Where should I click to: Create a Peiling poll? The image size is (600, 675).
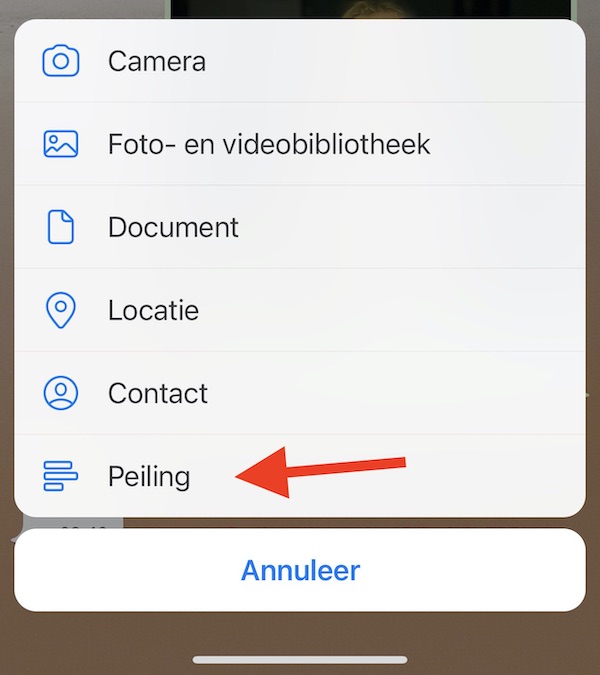149,476
